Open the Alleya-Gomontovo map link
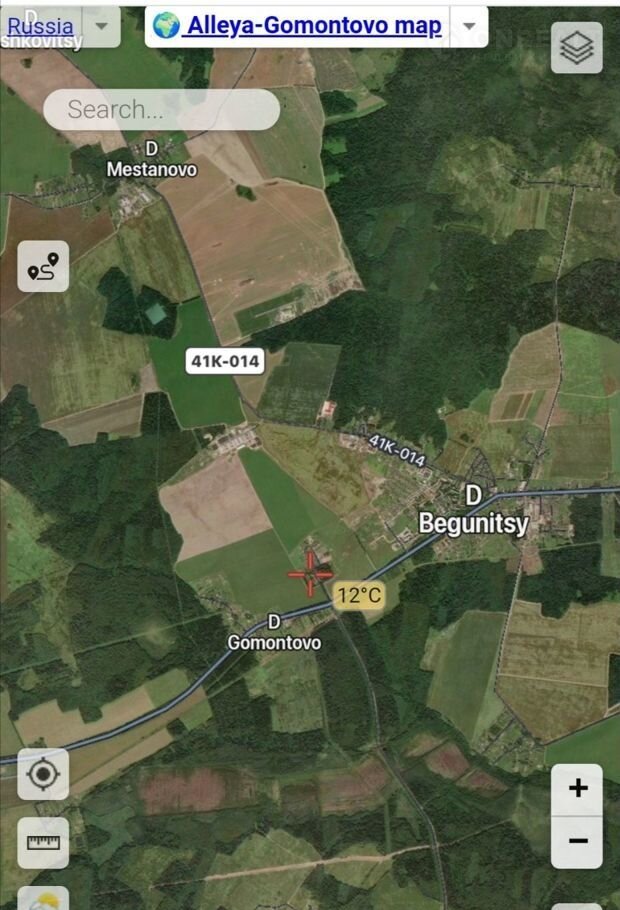620x910 pixels. pos(298,26)
